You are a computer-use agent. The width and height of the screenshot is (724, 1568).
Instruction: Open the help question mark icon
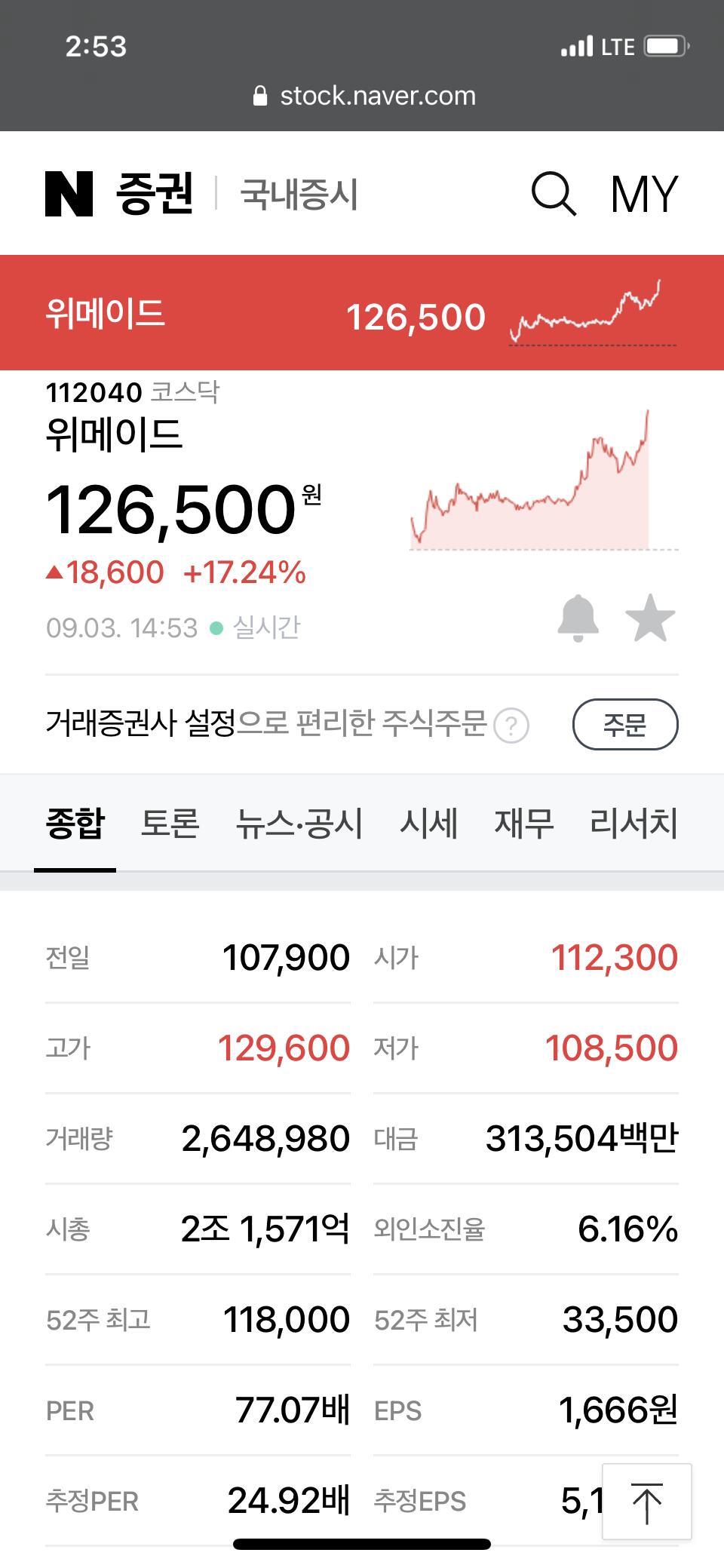pyautogui.click(x=511, y=726)
